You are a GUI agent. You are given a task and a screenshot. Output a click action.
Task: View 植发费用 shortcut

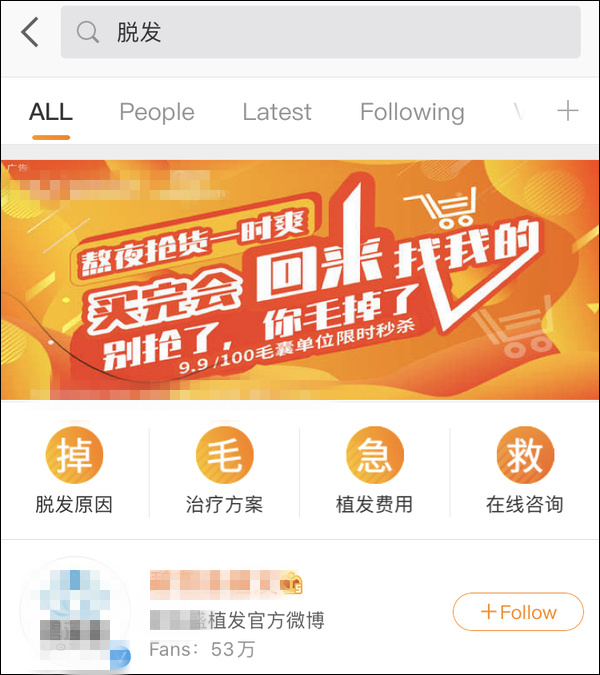point(374,470)
